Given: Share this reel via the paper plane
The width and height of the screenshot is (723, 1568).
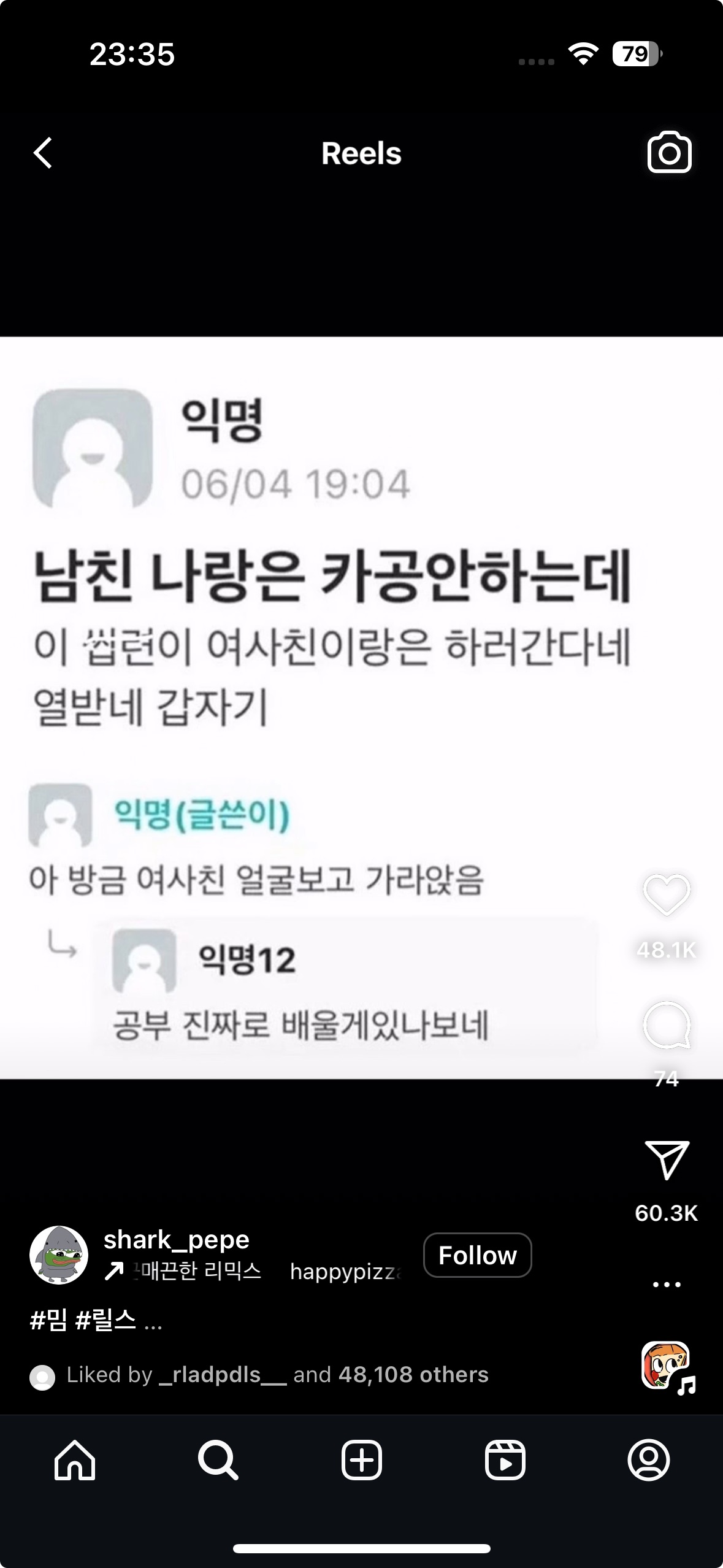Looking at the screenshot, I should [667, 1160].
